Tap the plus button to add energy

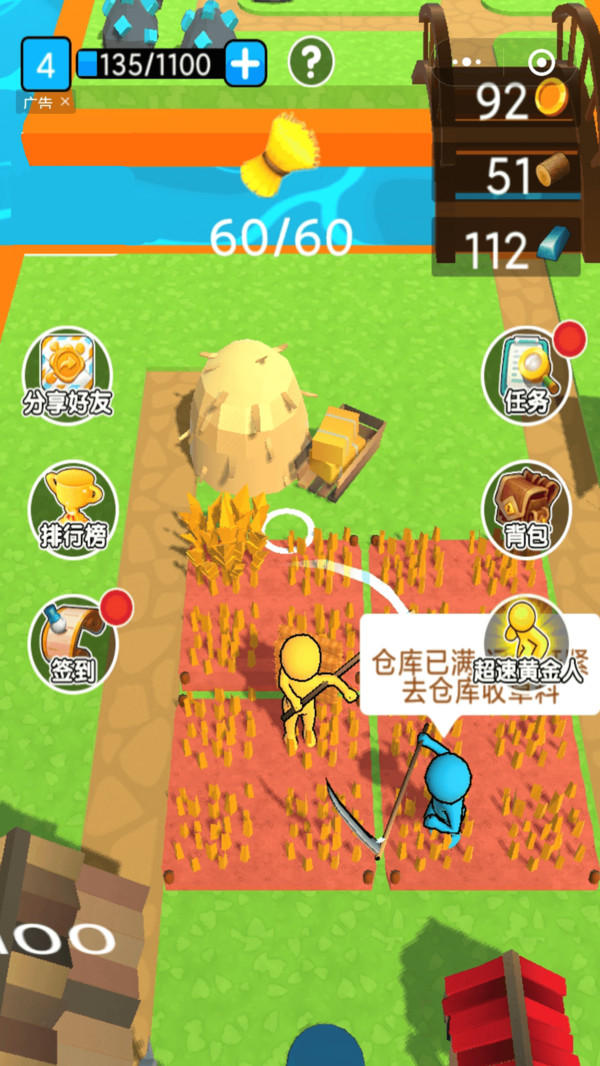pyautogui.click(x=245, y=65)
